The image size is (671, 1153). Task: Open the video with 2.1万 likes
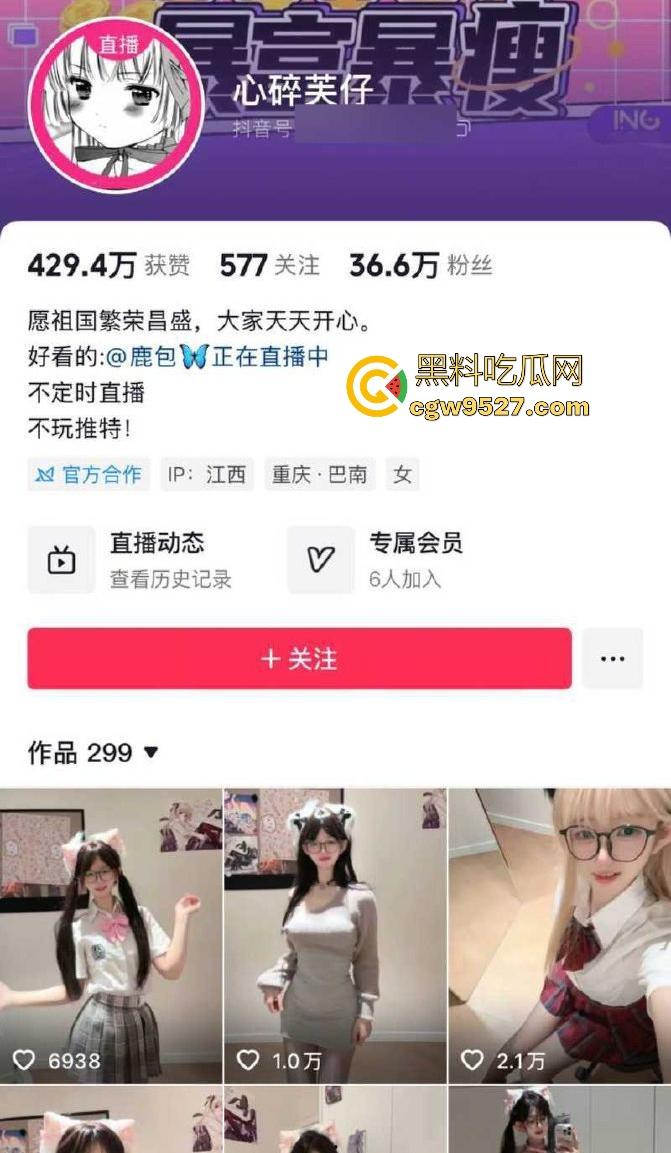pyautogui.click(x=559, y=935)
